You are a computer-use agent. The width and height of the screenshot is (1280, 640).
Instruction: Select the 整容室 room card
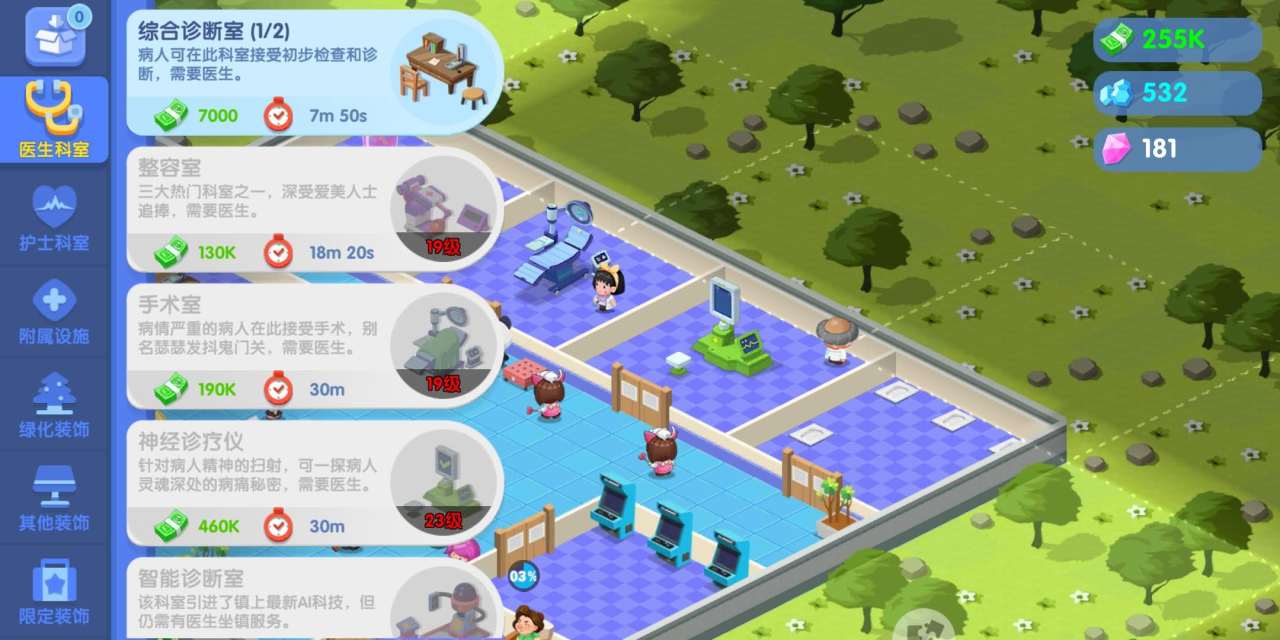point(313,210)
